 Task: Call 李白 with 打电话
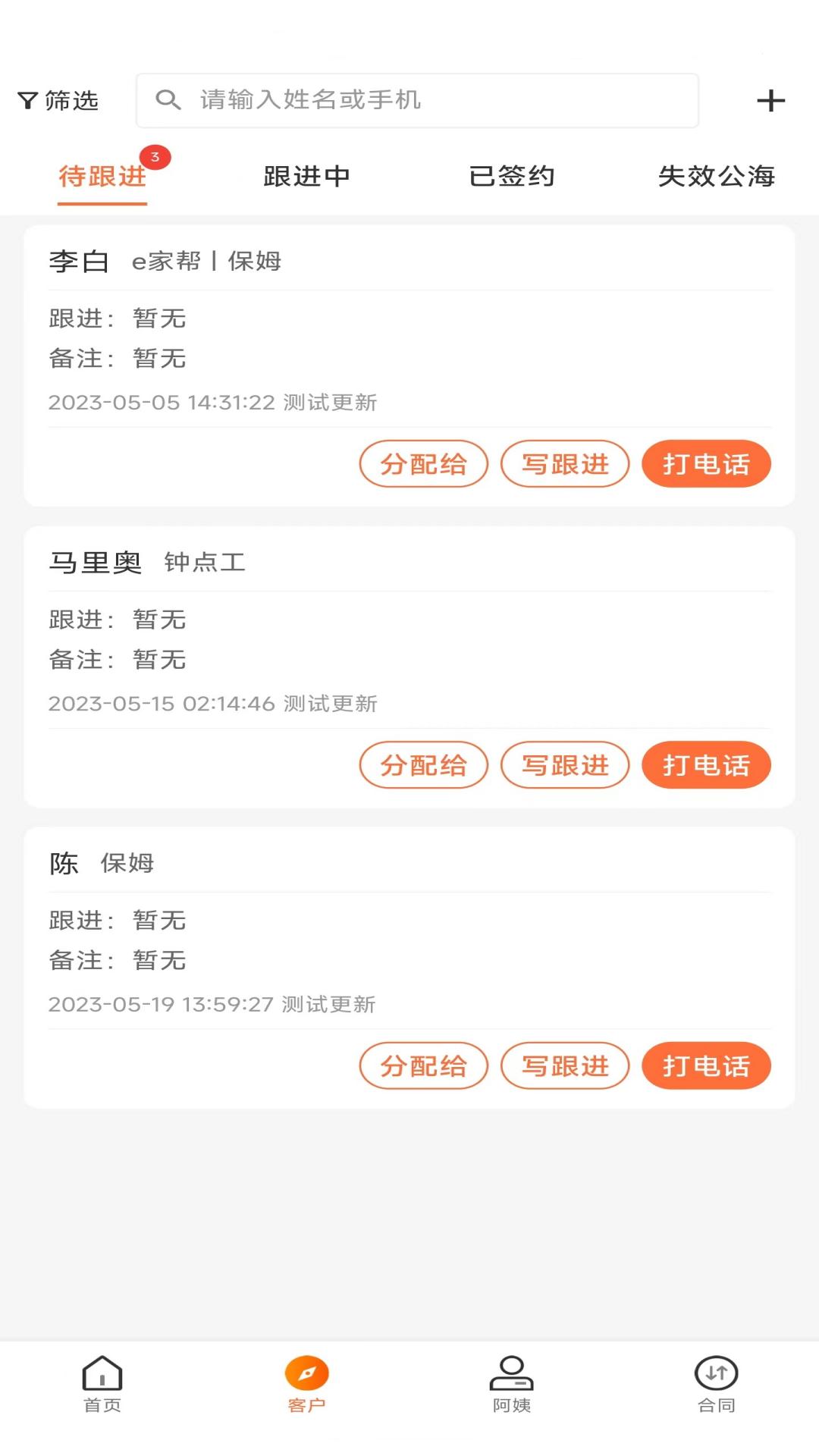click(706, 463)
